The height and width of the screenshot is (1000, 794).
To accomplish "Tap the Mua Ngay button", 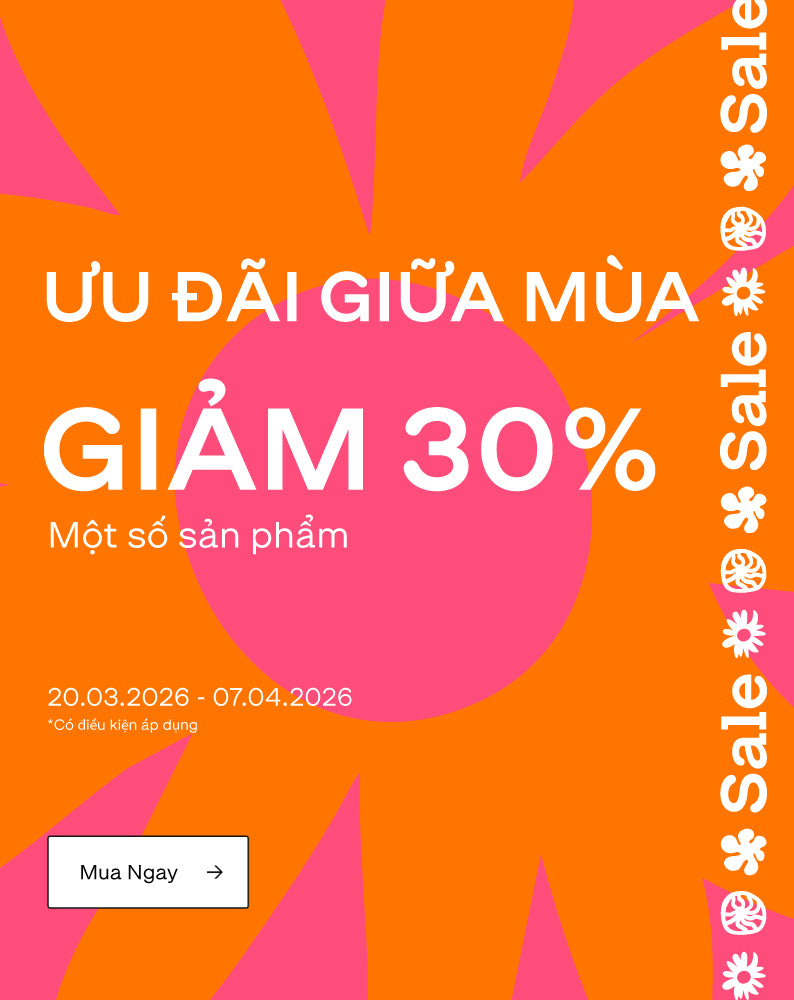I will [x=148, y=872].
